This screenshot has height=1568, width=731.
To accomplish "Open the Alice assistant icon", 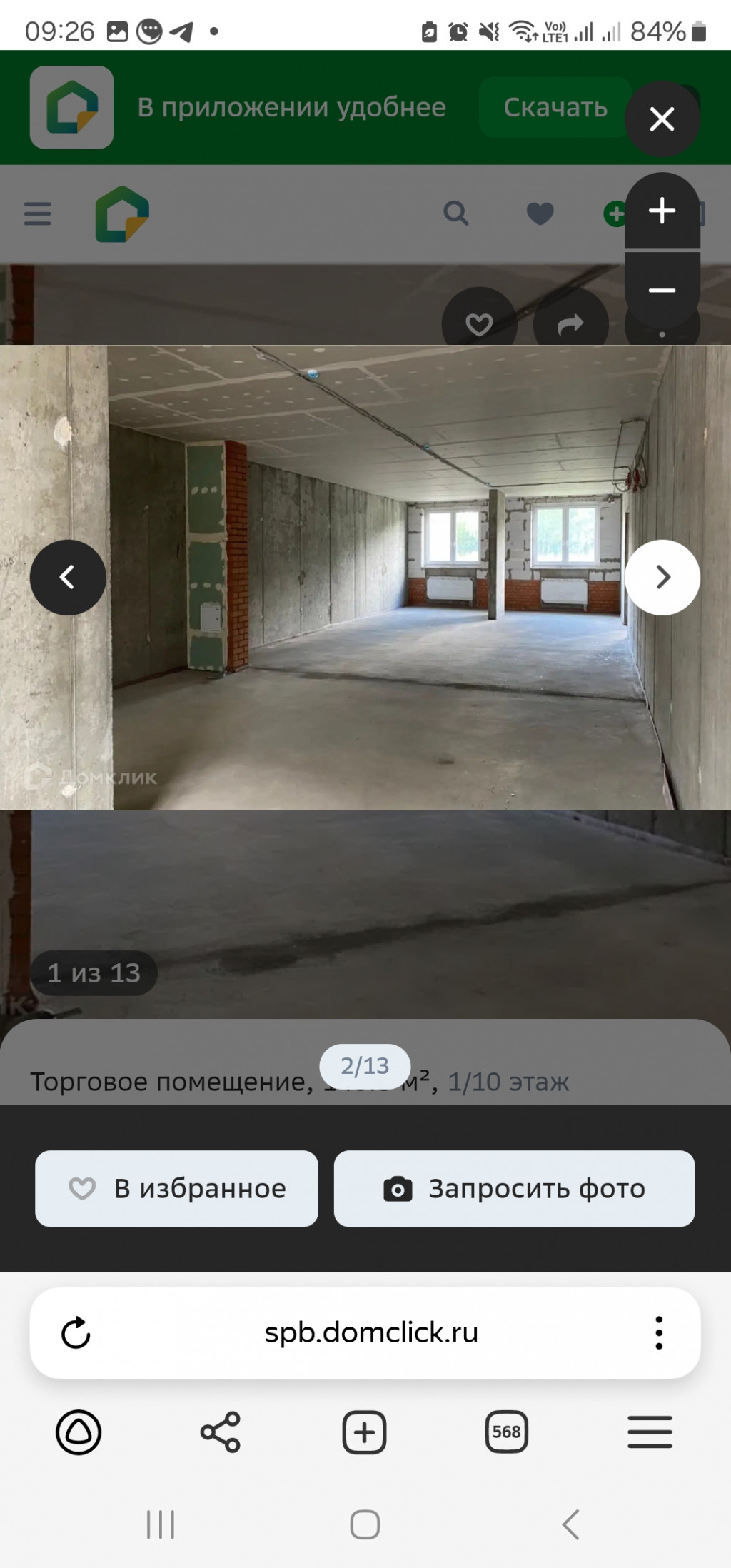I will point(79,1432).
